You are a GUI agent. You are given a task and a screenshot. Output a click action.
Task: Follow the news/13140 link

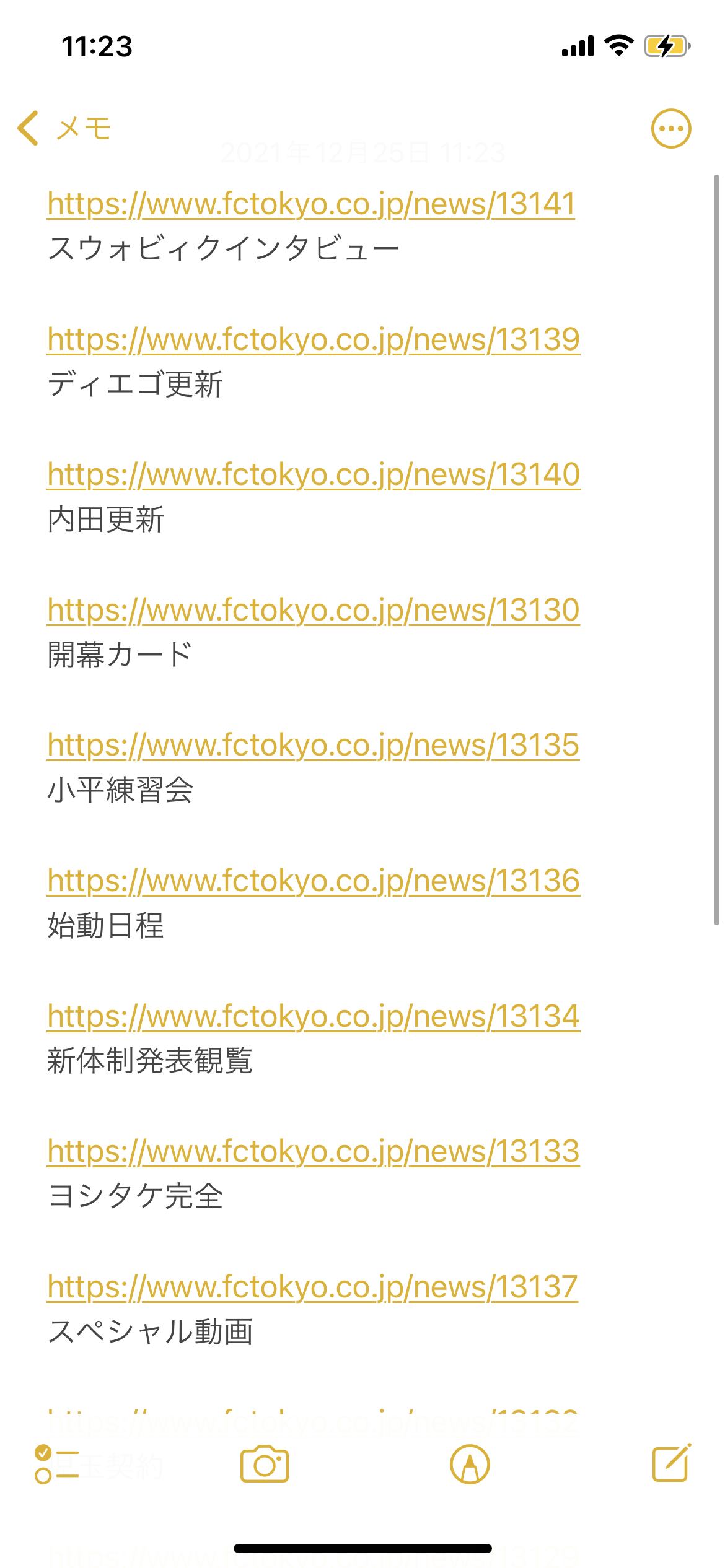314,475
